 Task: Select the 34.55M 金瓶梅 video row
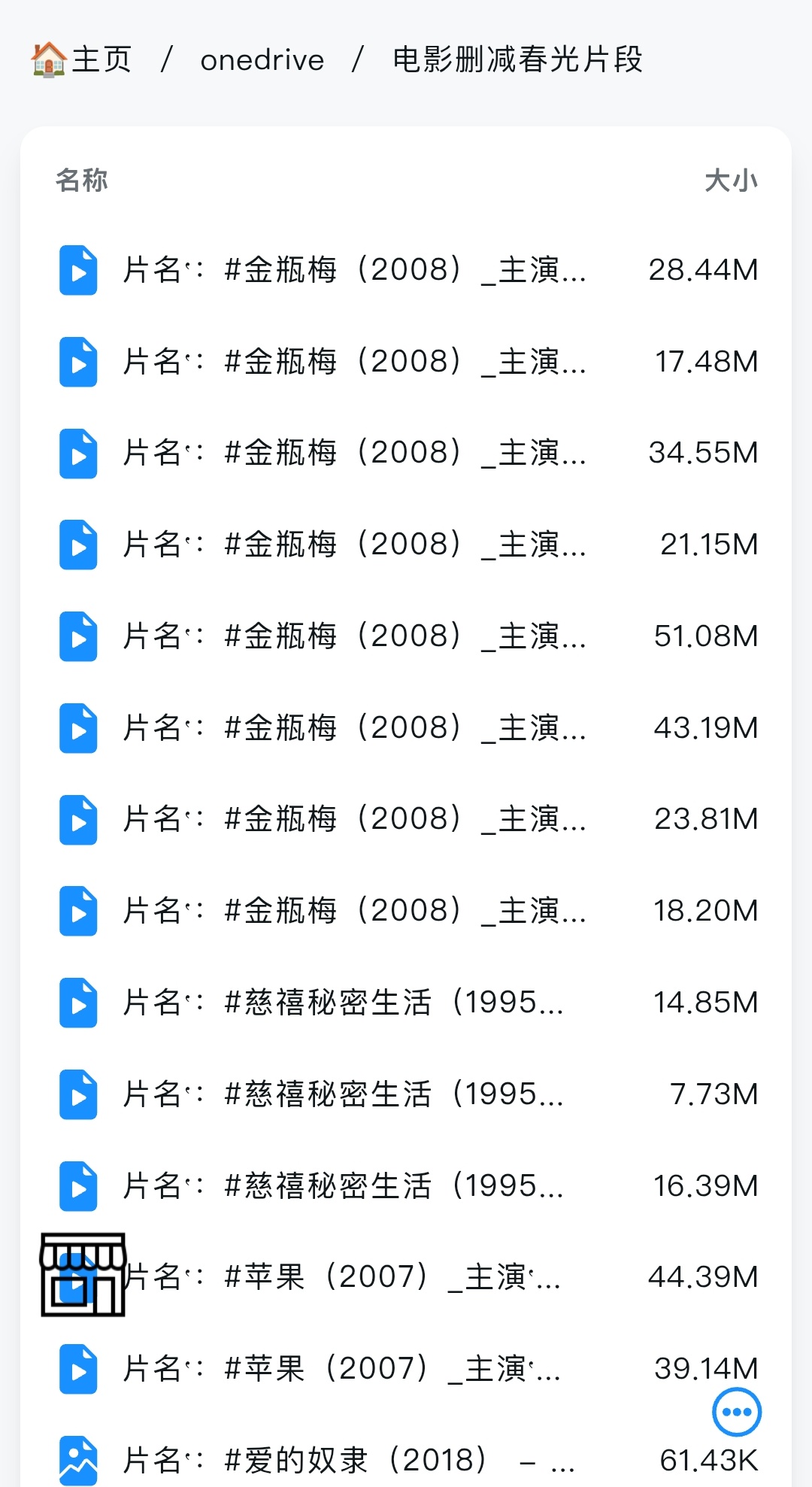point(353,453)
